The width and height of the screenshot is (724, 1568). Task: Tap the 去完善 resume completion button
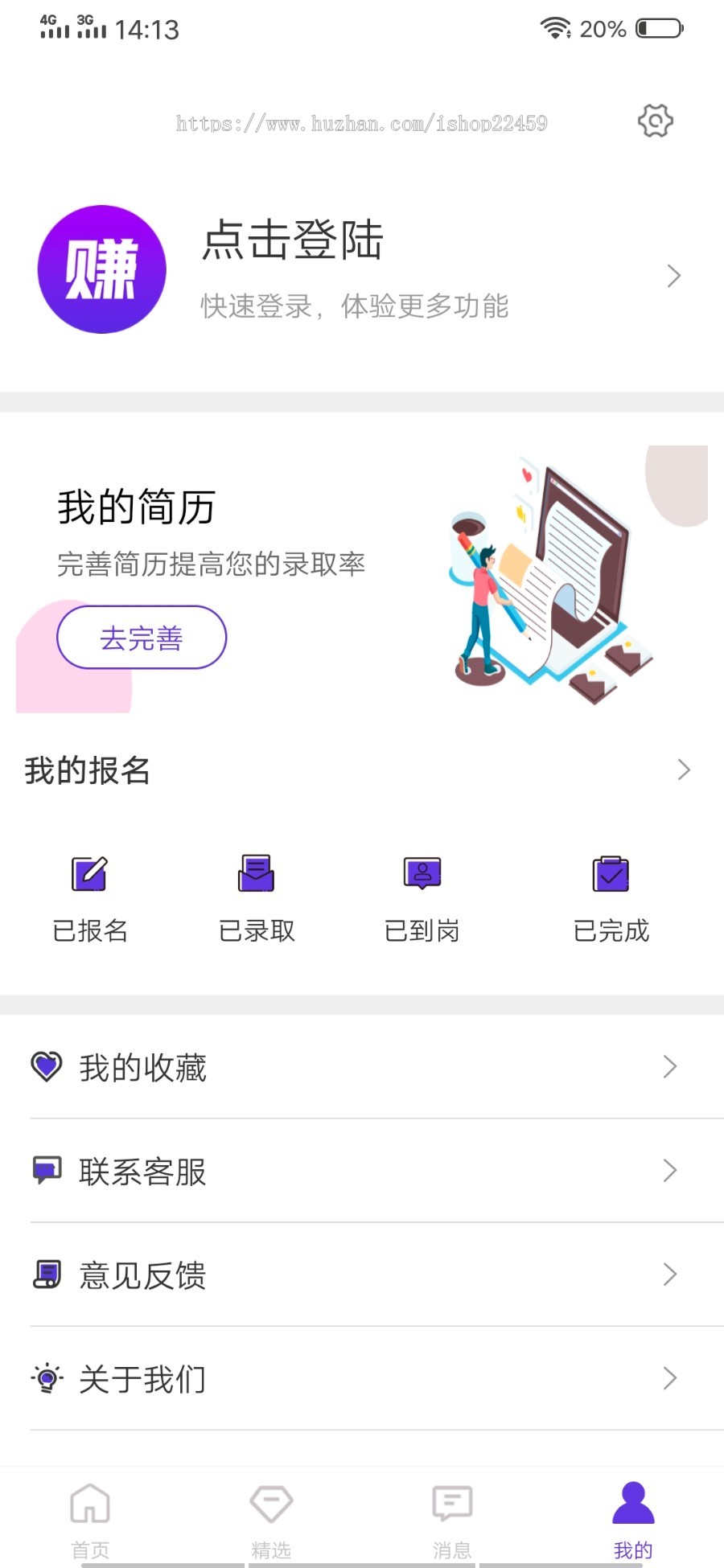(x=142, y=637)
